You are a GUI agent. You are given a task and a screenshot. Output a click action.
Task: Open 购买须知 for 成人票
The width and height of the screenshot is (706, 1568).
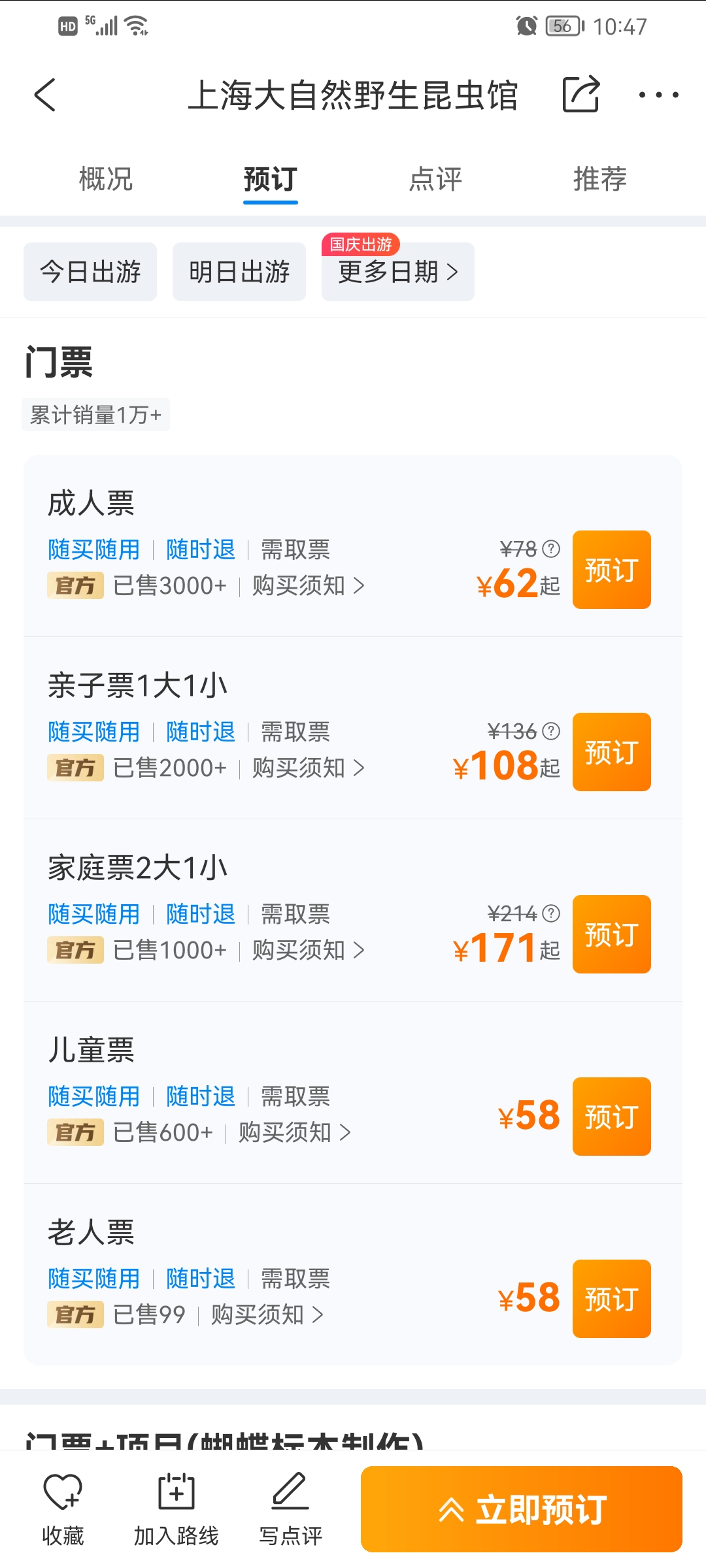click(308, 585)
